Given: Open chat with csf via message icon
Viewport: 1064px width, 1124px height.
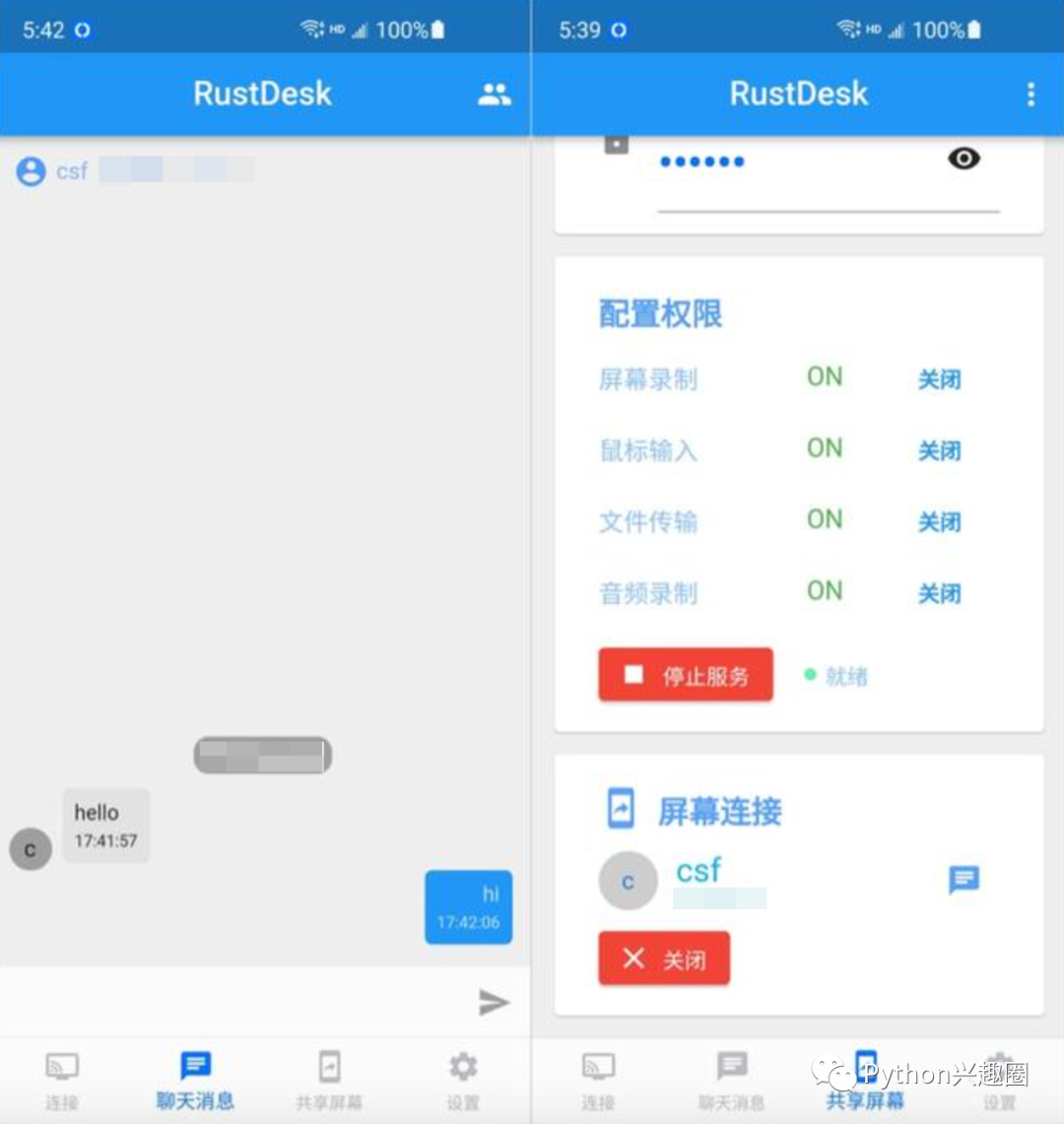Looking at the screenshot, I should 964,879.
